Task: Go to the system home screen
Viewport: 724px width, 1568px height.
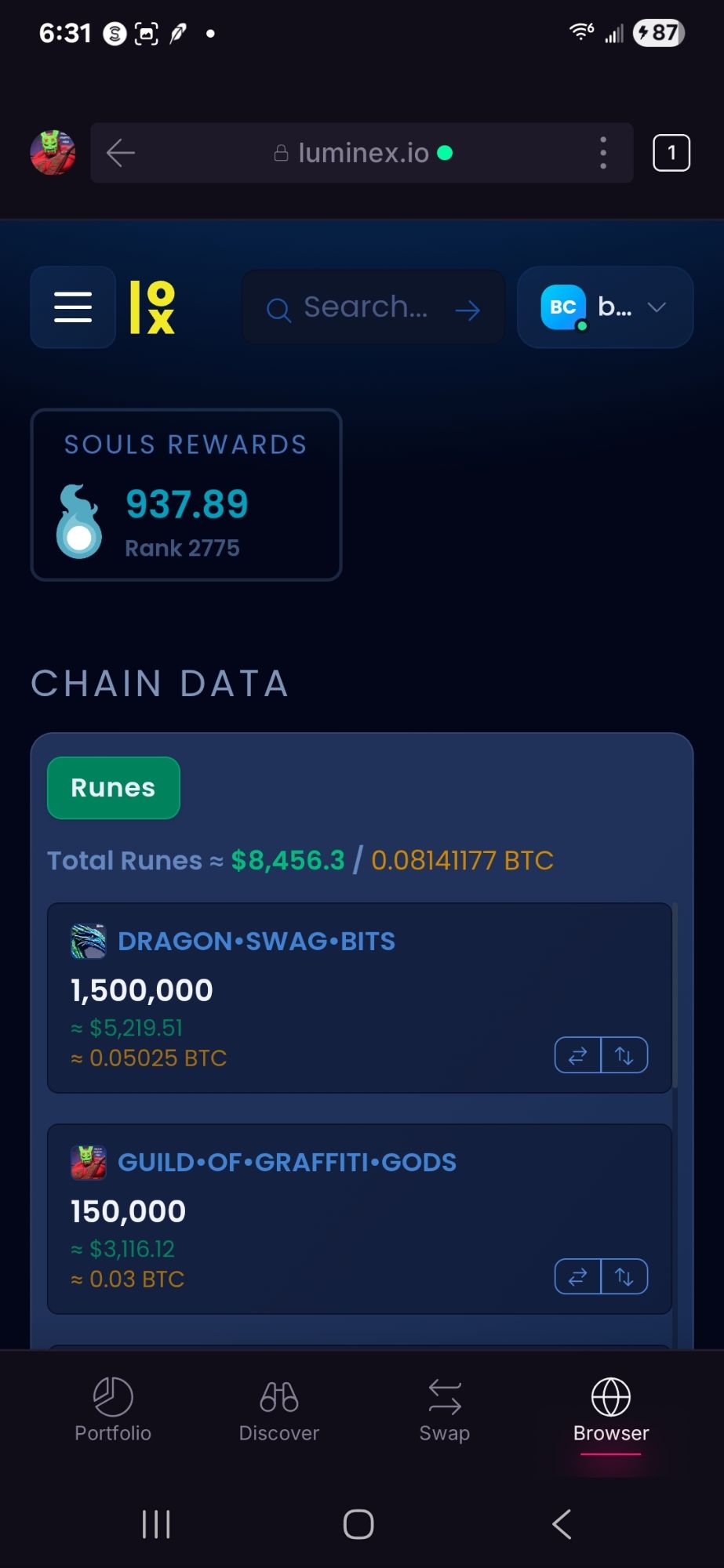Action: (x=358, y=1524)
